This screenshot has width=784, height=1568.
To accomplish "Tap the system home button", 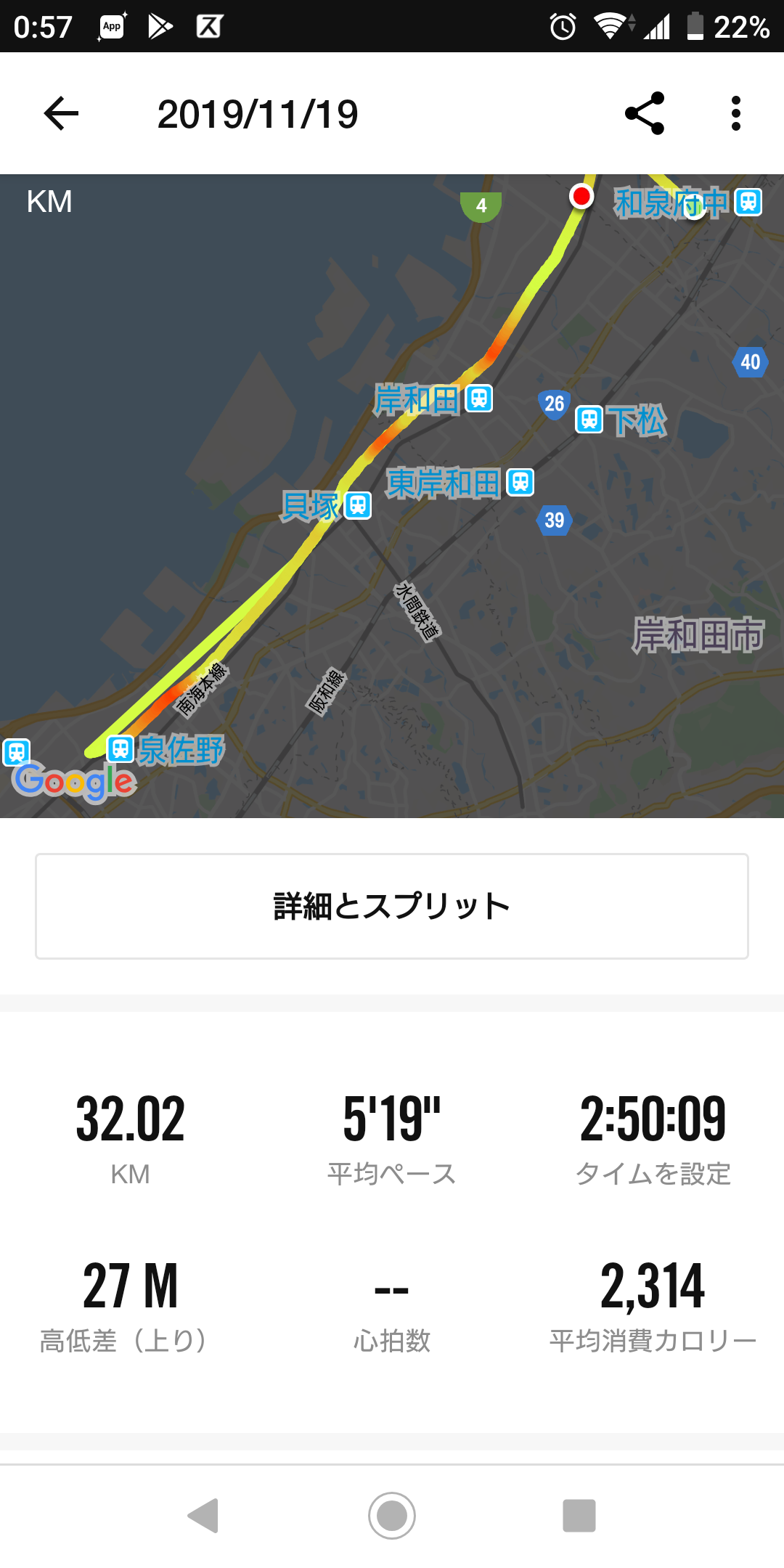I will coord(392,1516).
